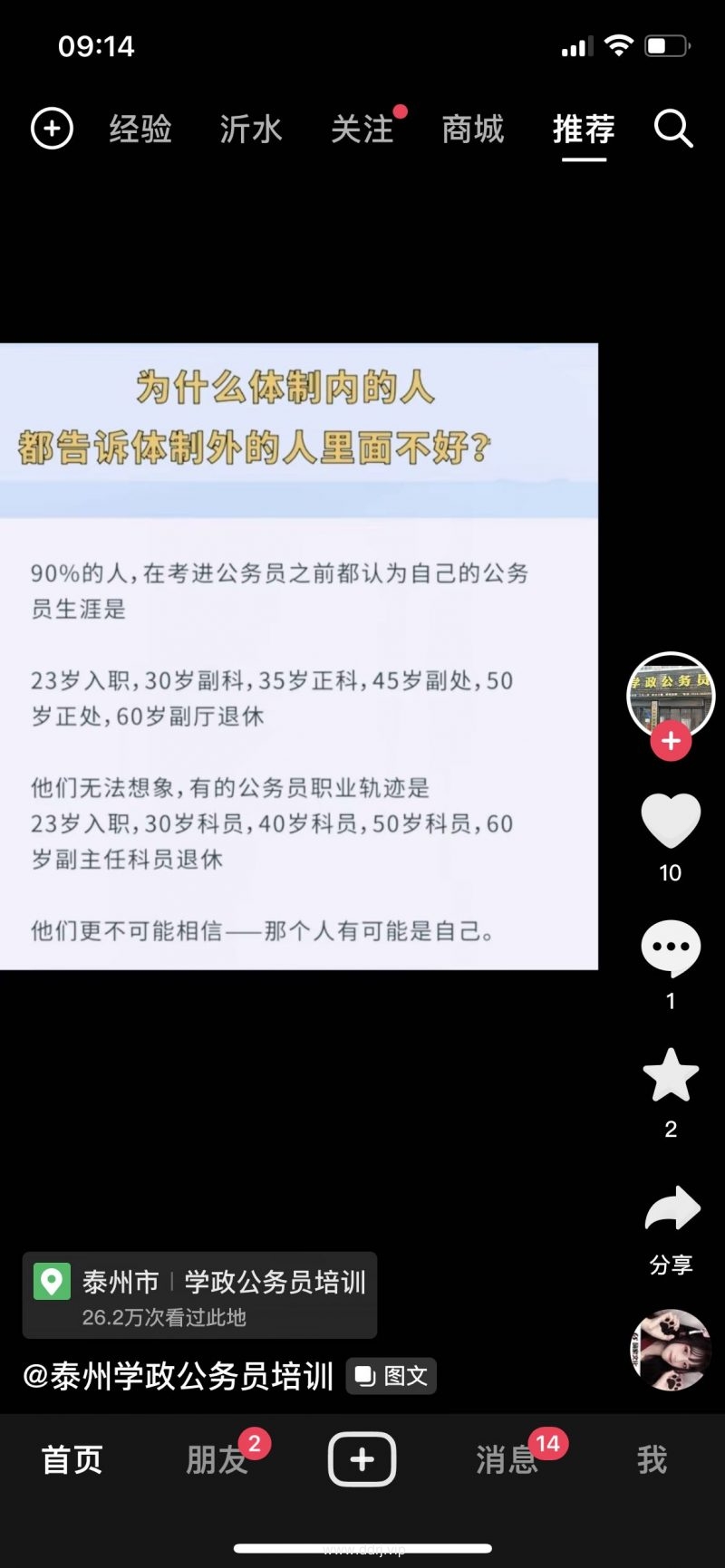Share the post via 分享 arrow
This screenshot has height=1568, width=725.
(672, 1209)
